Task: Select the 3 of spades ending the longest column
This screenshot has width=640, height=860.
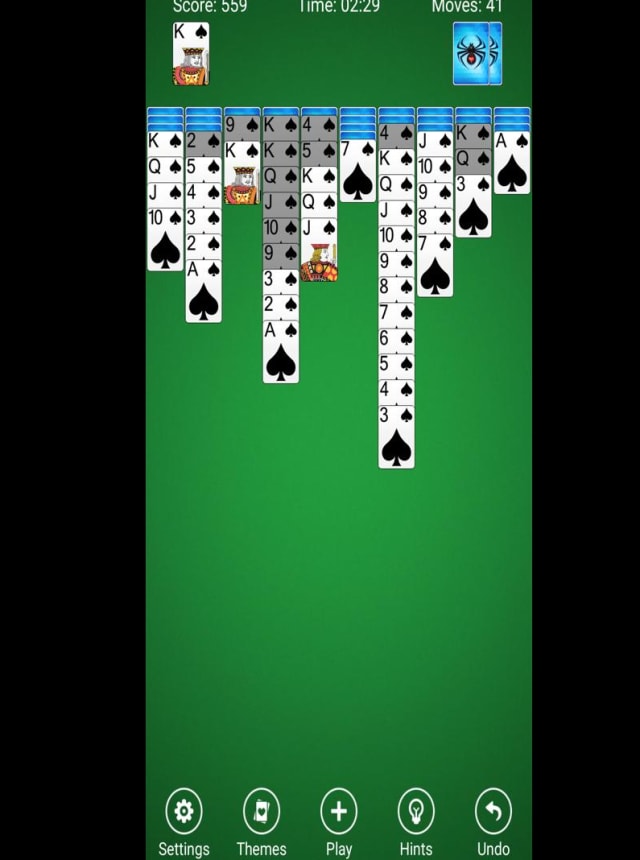Action: (396, 437)
